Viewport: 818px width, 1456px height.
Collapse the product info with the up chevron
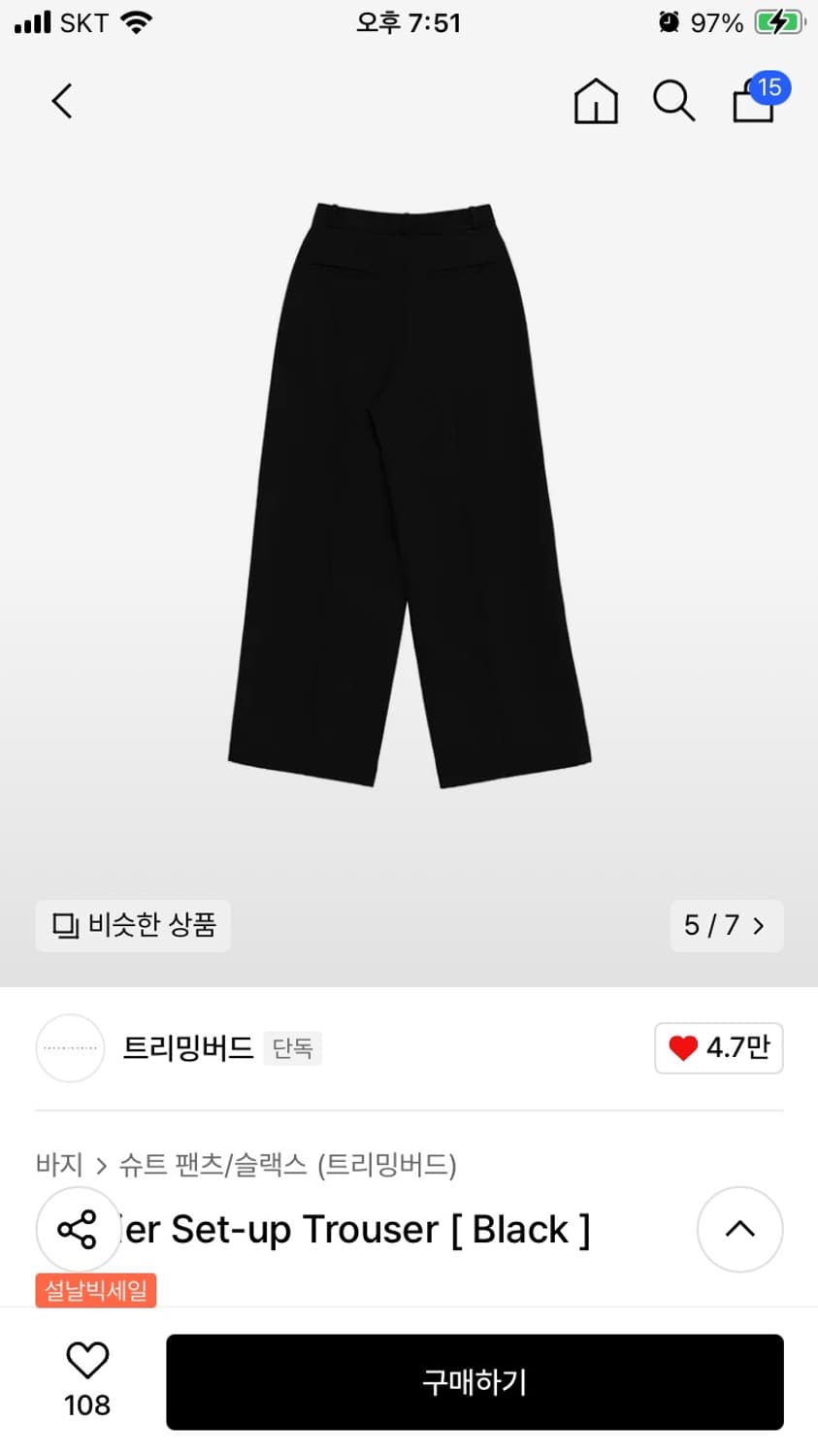tap(739, 1230)
